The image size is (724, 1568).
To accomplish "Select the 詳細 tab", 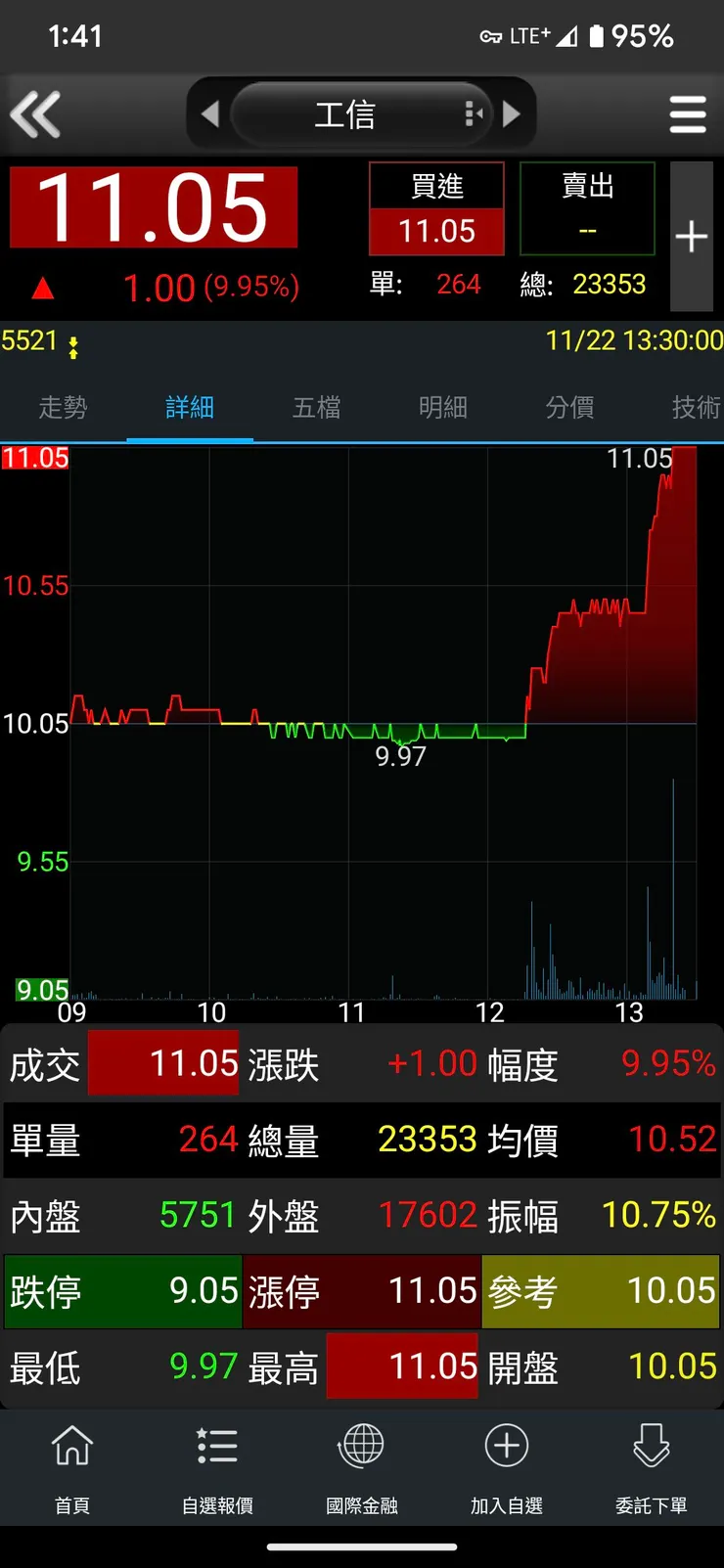I will (x=190, y=407).
